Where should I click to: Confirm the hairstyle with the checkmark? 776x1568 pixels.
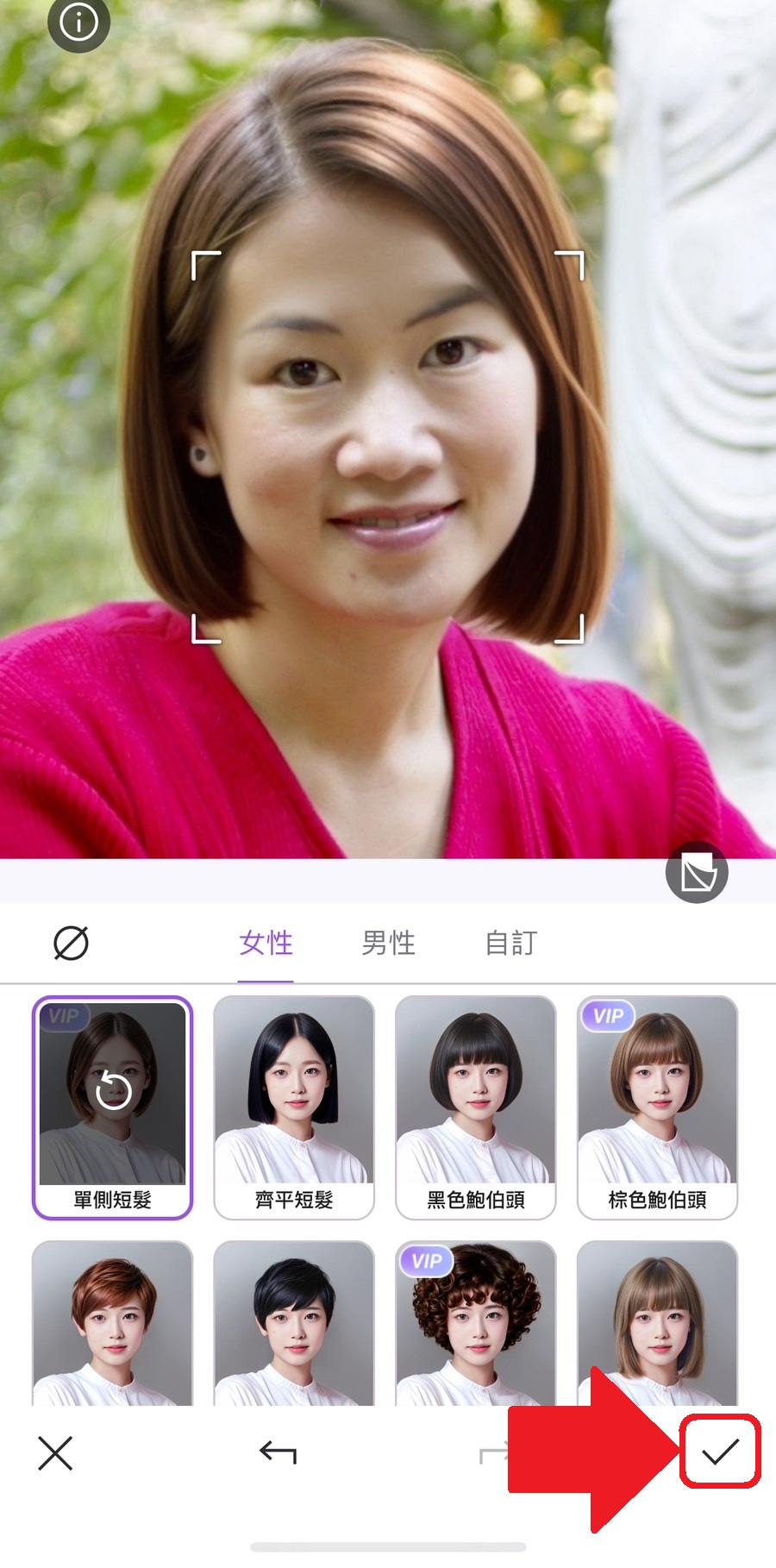click(x=720, y=1452)
